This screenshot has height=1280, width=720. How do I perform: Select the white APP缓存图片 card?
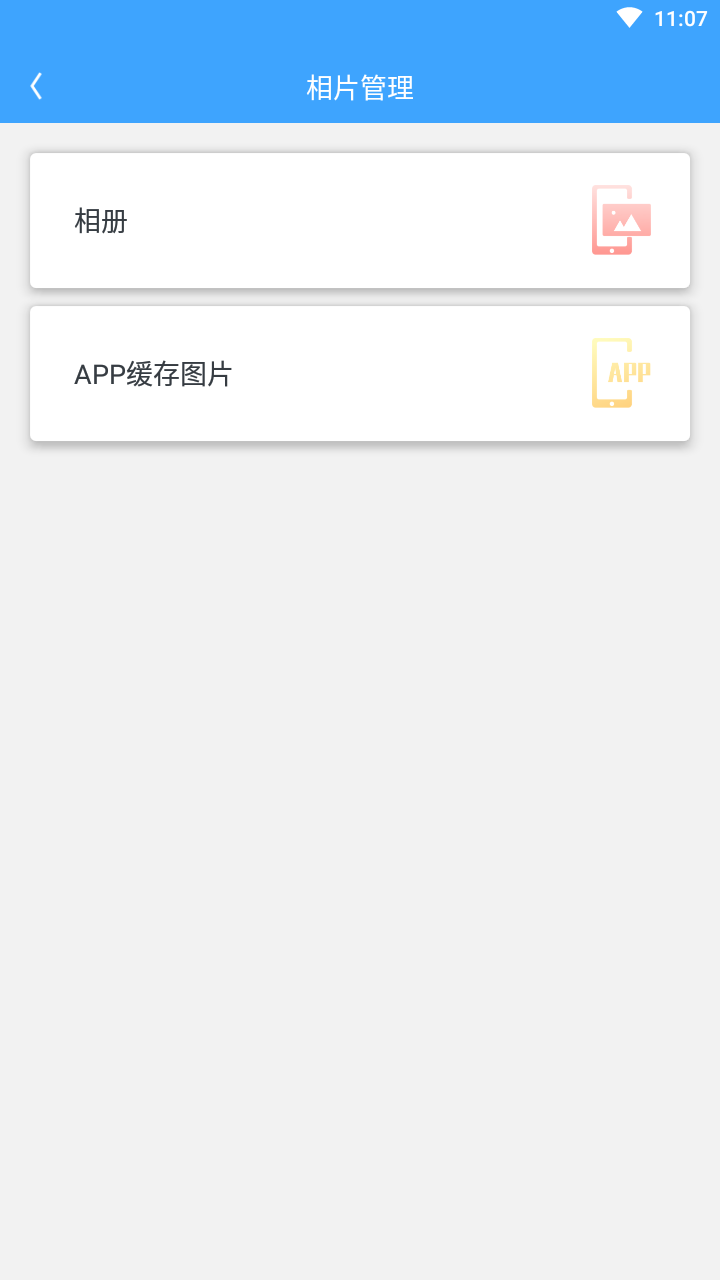[x=360, y=372]
